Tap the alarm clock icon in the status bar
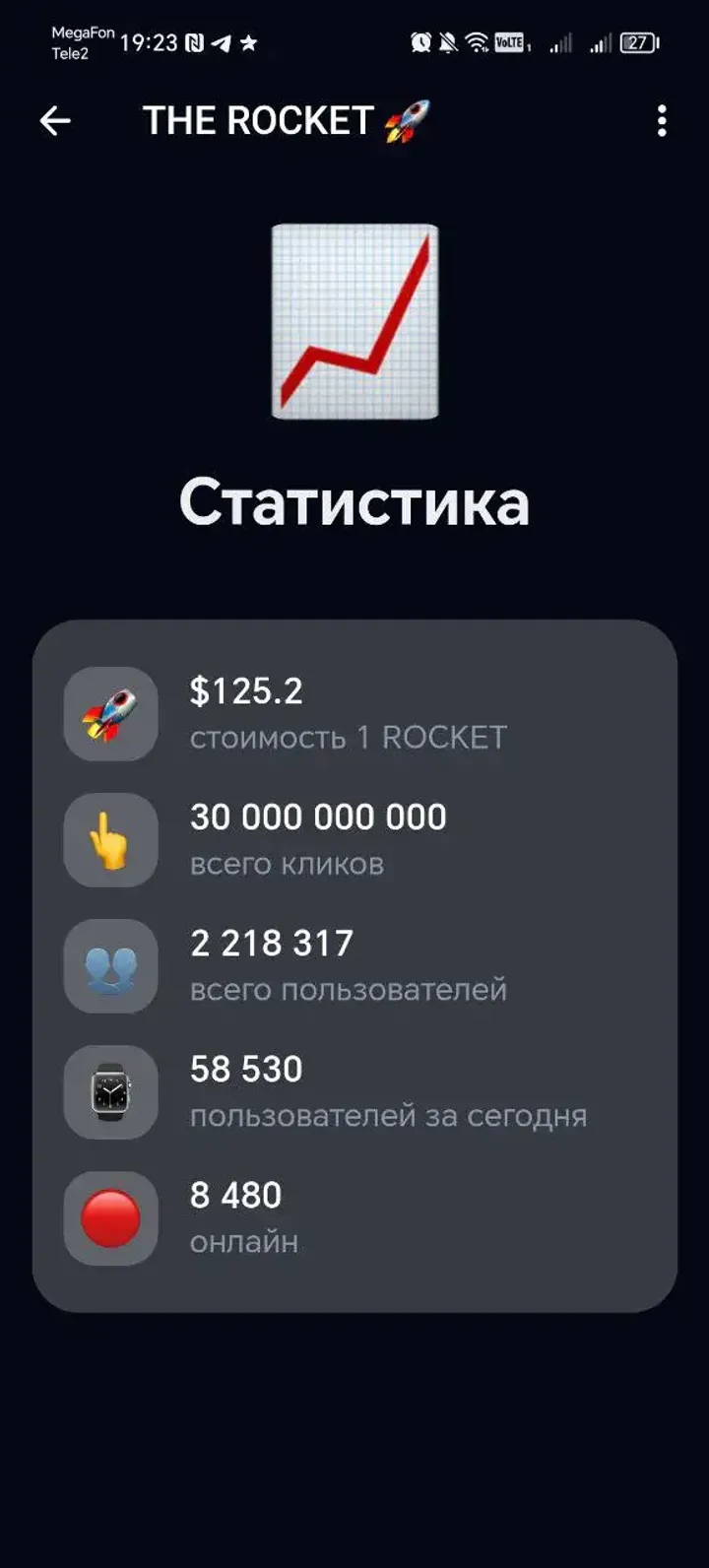Viewport: 709px width, 1568px height. 421,41
